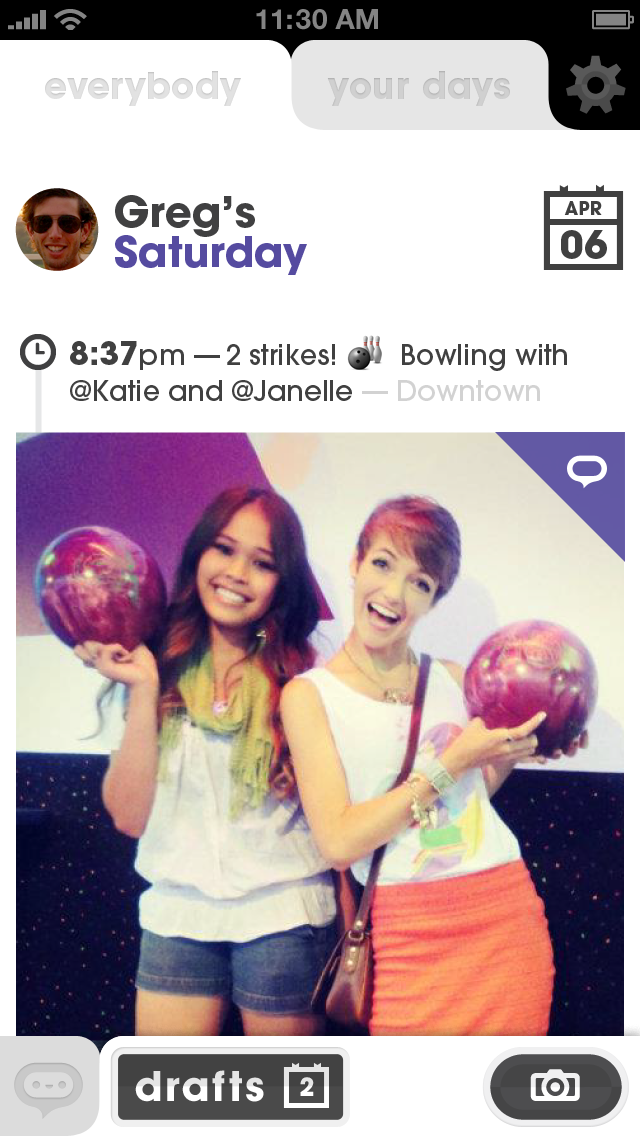The height and width of the screenshot is (1136, 640).
Task: Take a new photo with the camera
Action: [x=555, y=1087]
